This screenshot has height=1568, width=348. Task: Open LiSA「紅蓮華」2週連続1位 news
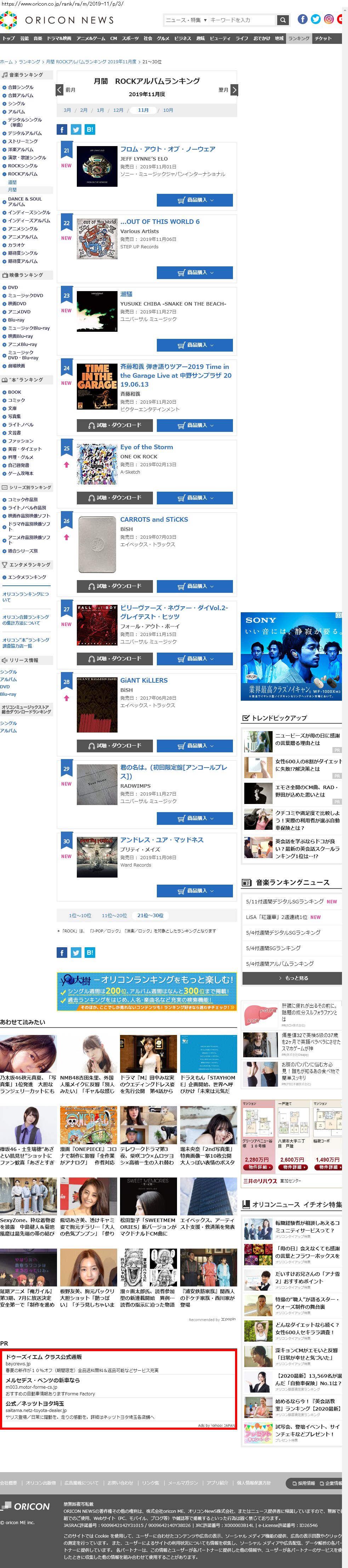point(277,917)
